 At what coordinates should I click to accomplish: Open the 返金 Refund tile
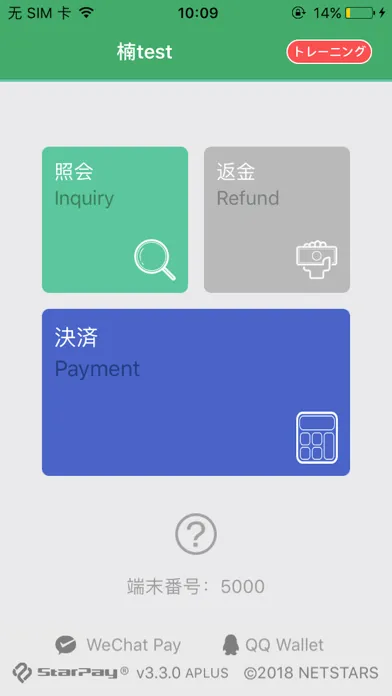(277, 220)
